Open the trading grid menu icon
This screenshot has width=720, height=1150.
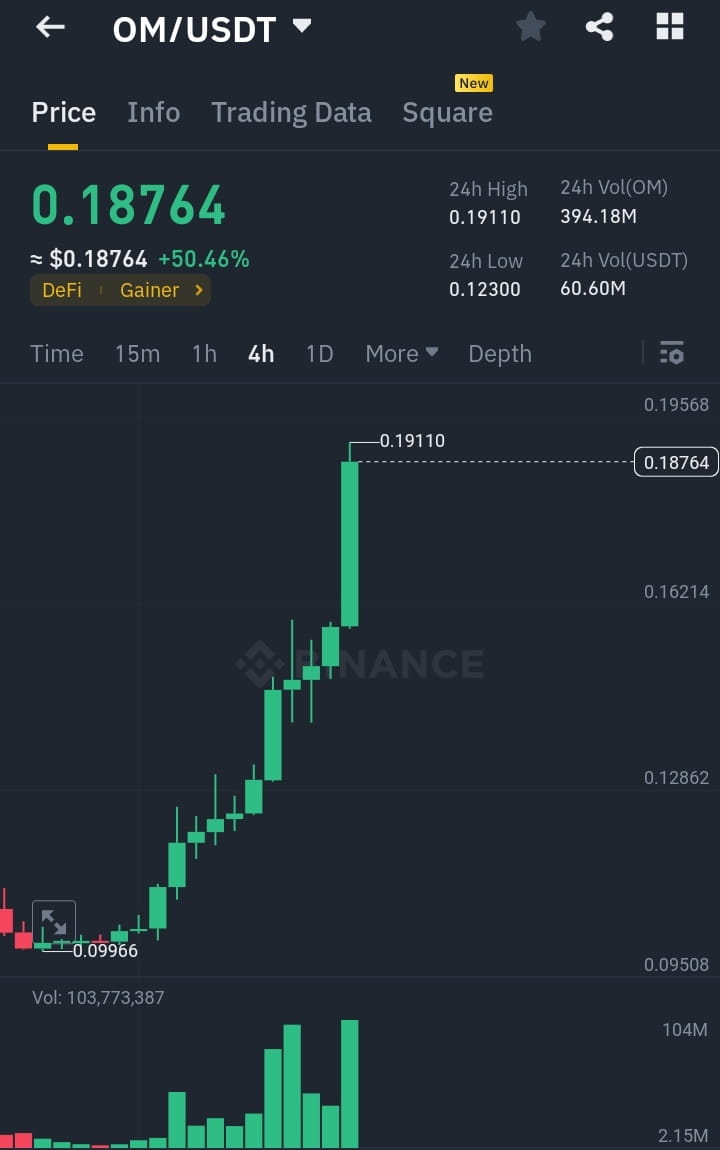click(x=668, y=27)
